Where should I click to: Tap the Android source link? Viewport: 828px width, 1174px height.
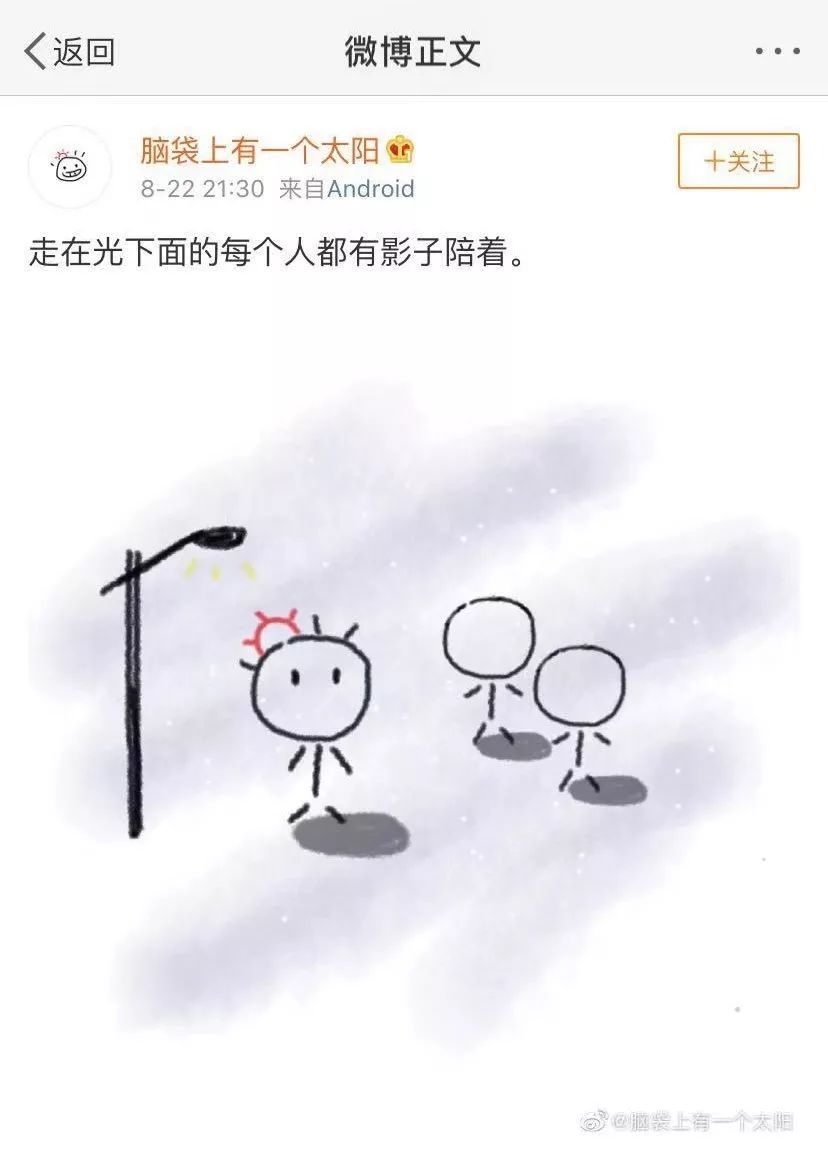click(x=370, y=189)
